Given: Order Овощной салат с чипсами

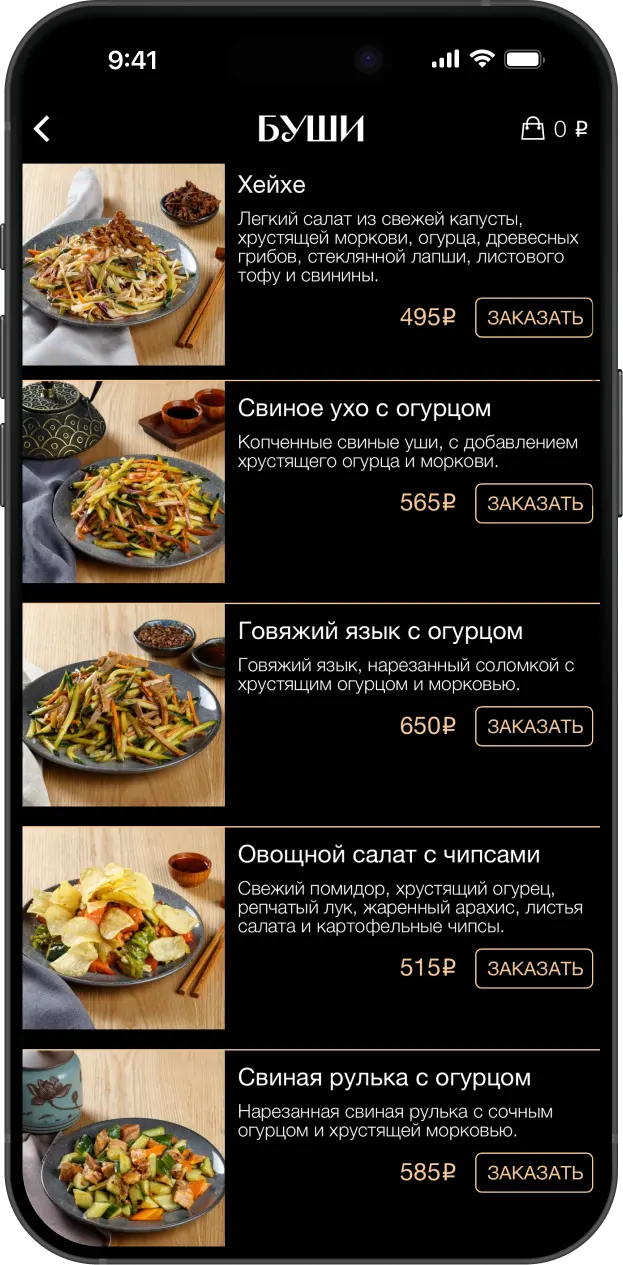Looking at the screenshot, I should (x=534, y=968).
